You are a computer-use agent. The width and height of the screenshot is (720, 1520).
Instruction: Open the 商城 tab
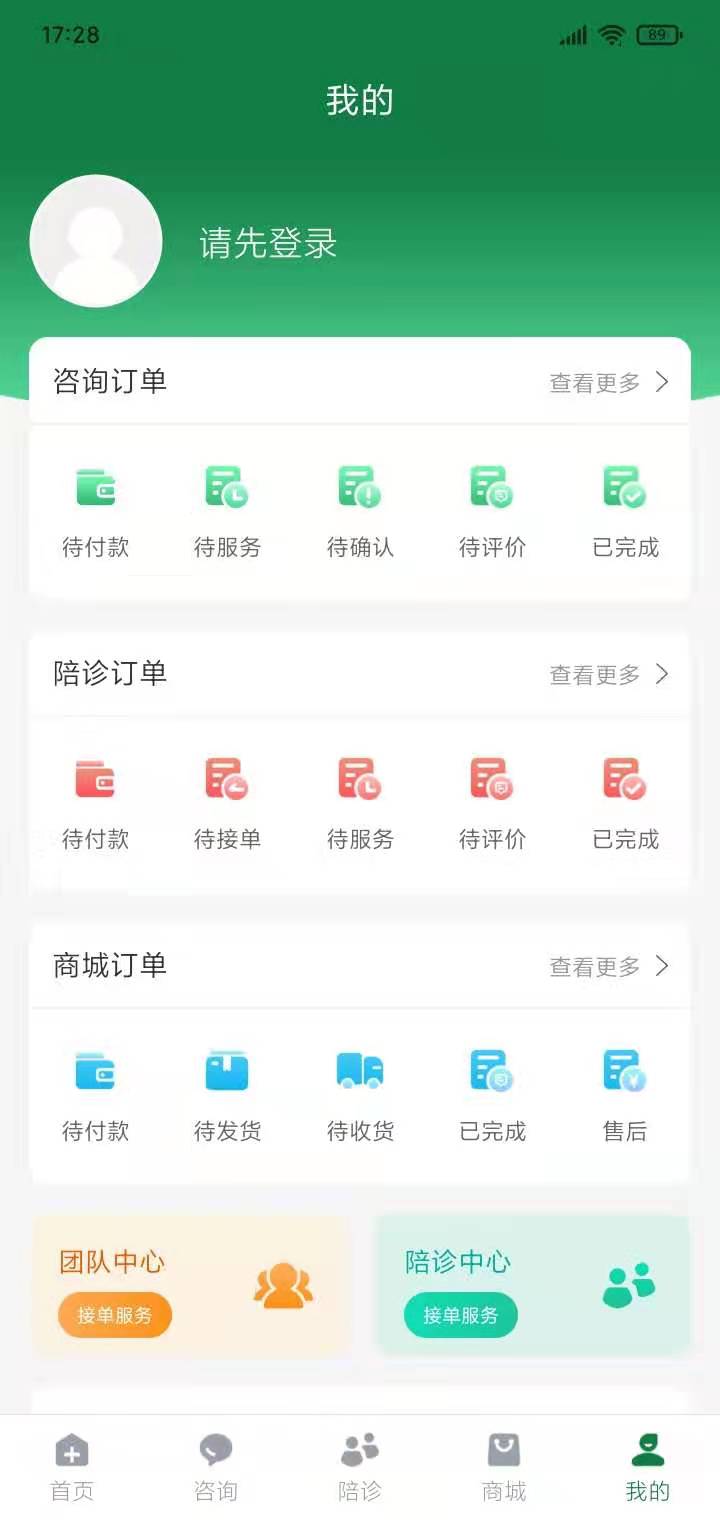pyautogui.click(x=504, y=1467)
